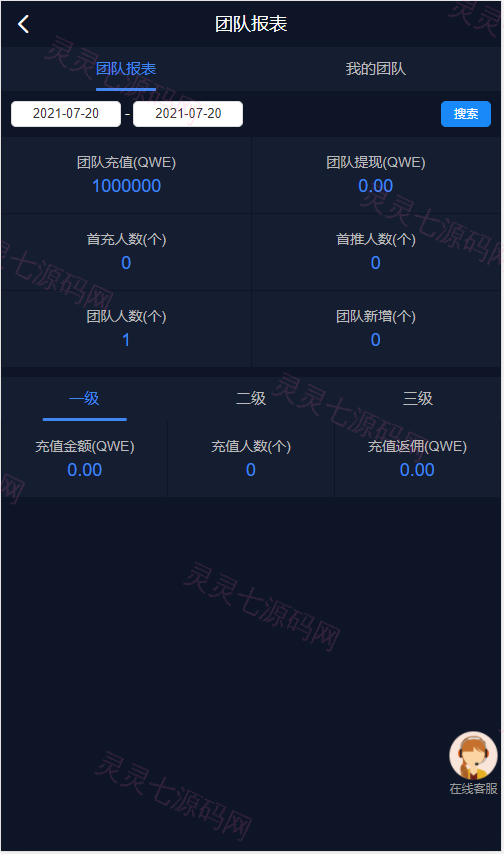Switch to the 三级 level tab
This screenshot has height=854, width=504.
point(417,398)
